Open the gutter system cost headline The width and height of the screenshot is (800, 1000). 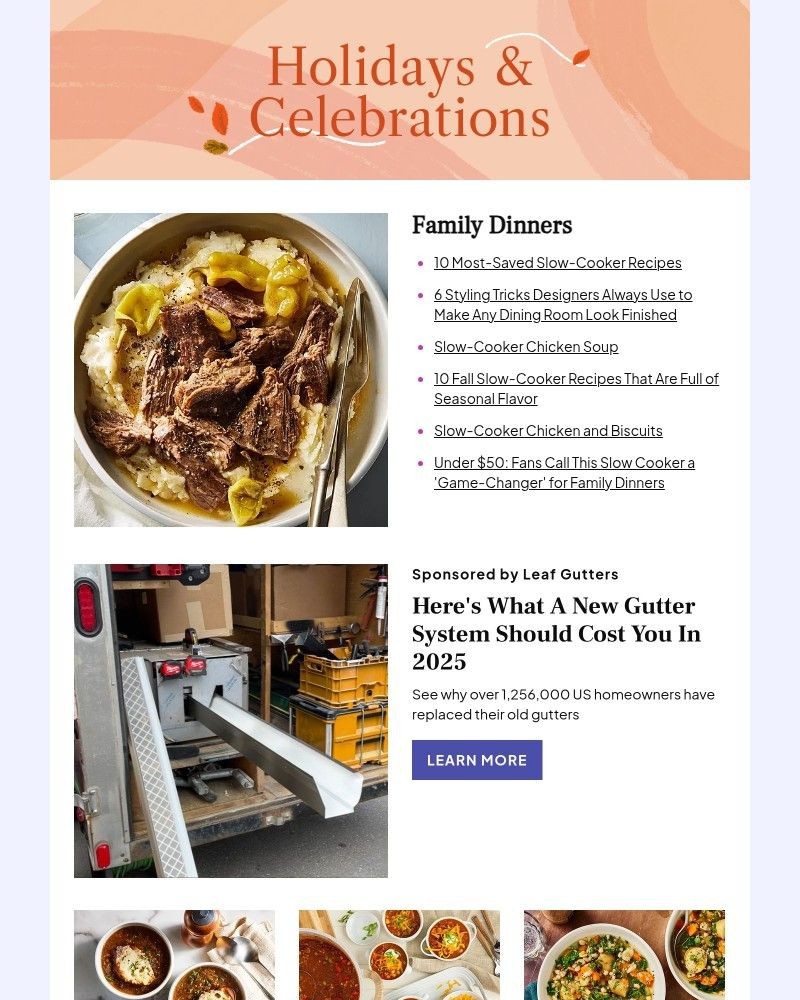556,633
